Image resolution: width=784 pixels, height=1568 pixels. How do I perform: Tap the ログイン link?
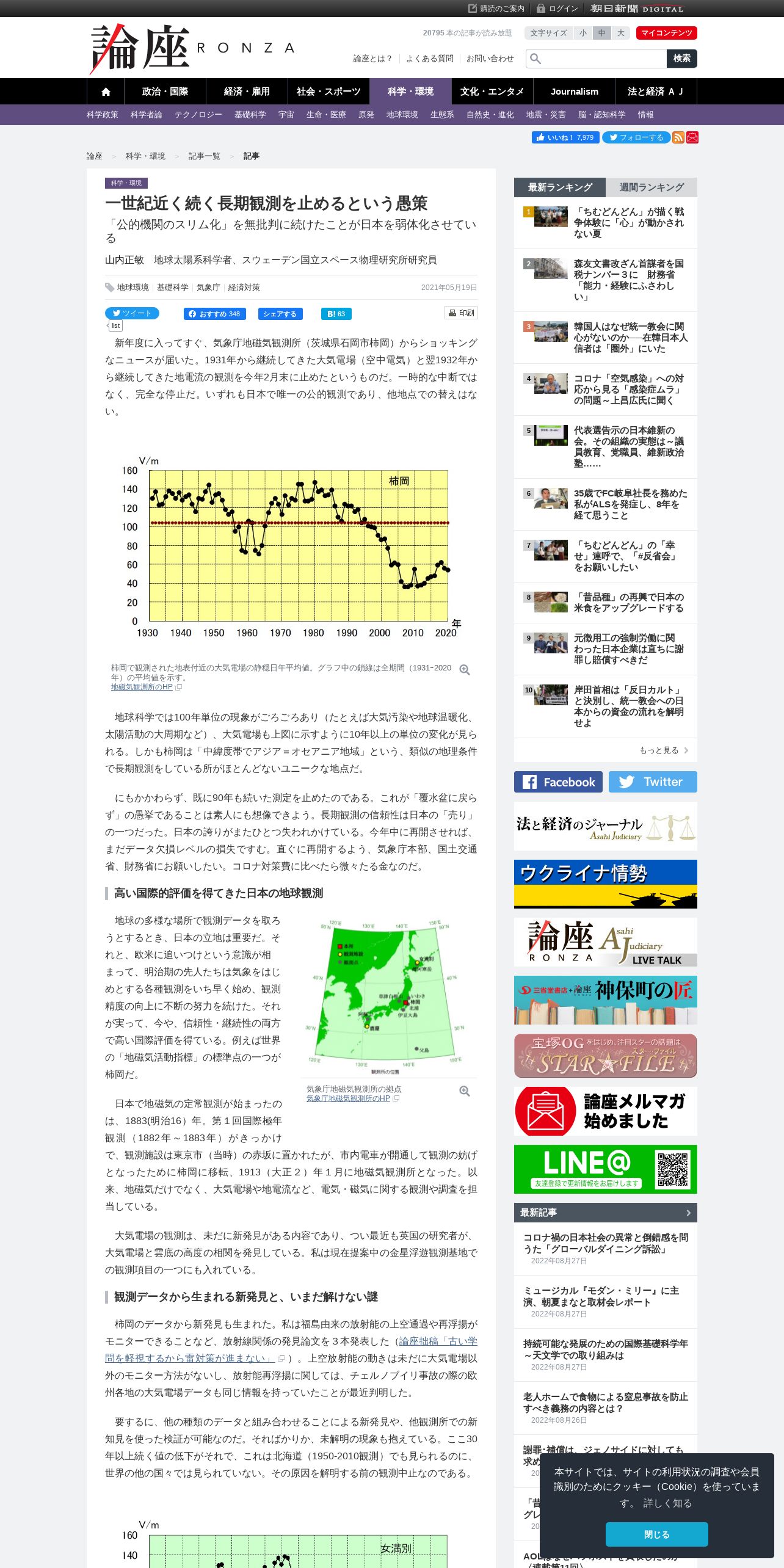pos(557,9)
